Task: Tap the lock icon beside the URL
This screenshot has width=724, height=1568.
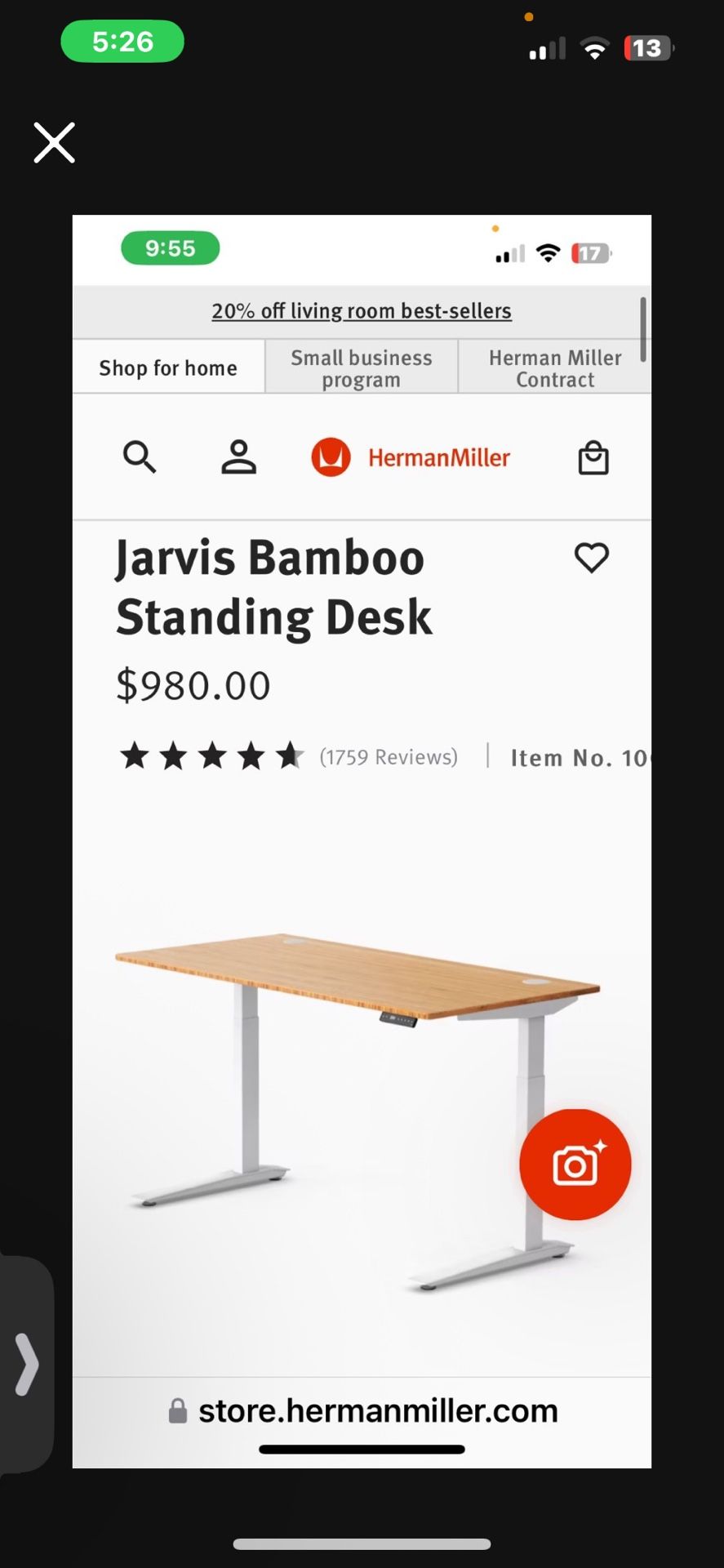Action: (179, 1410)
